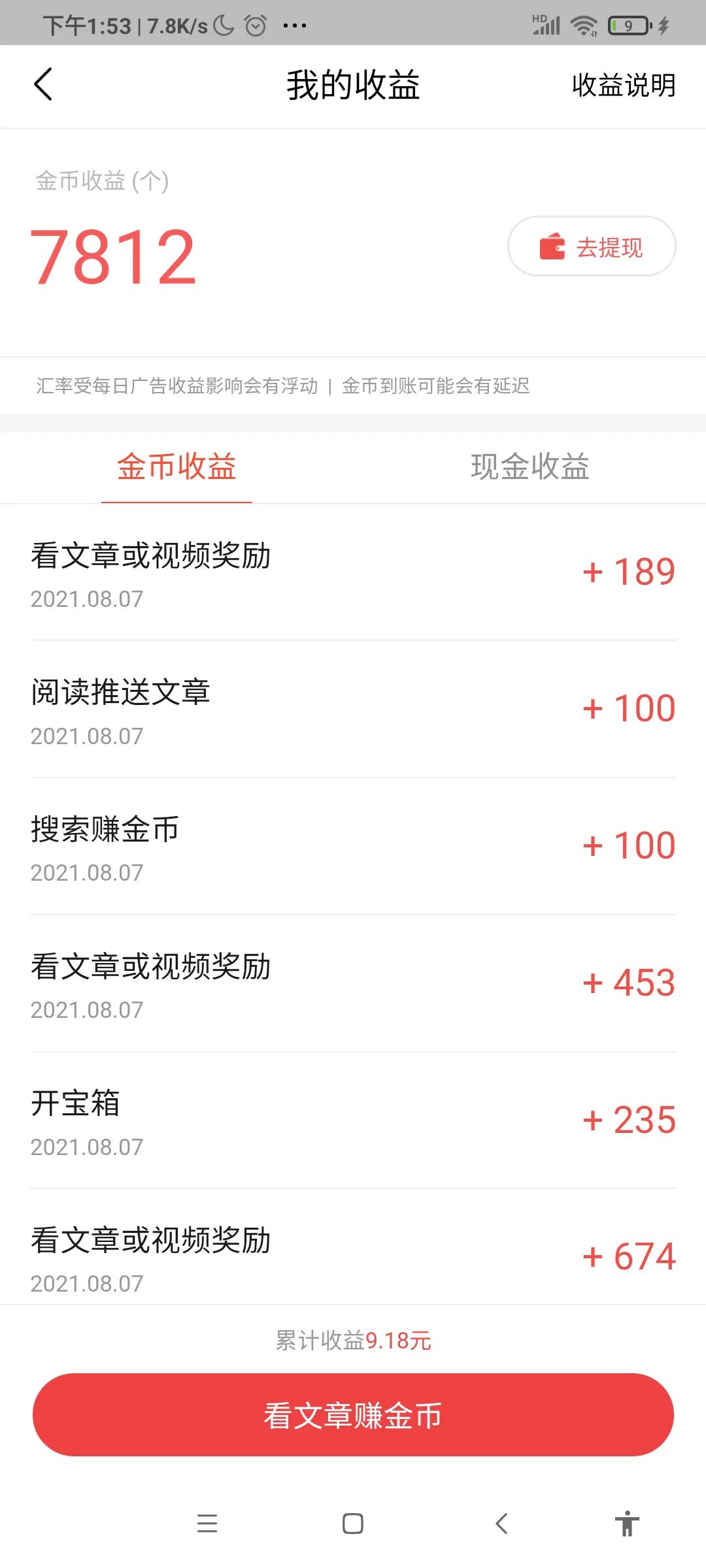The height and width of the screenshot is (1568, 706).
Task: Switch to the 现金收益 tab
Action: pyautogui.click(x=529, y=466)
